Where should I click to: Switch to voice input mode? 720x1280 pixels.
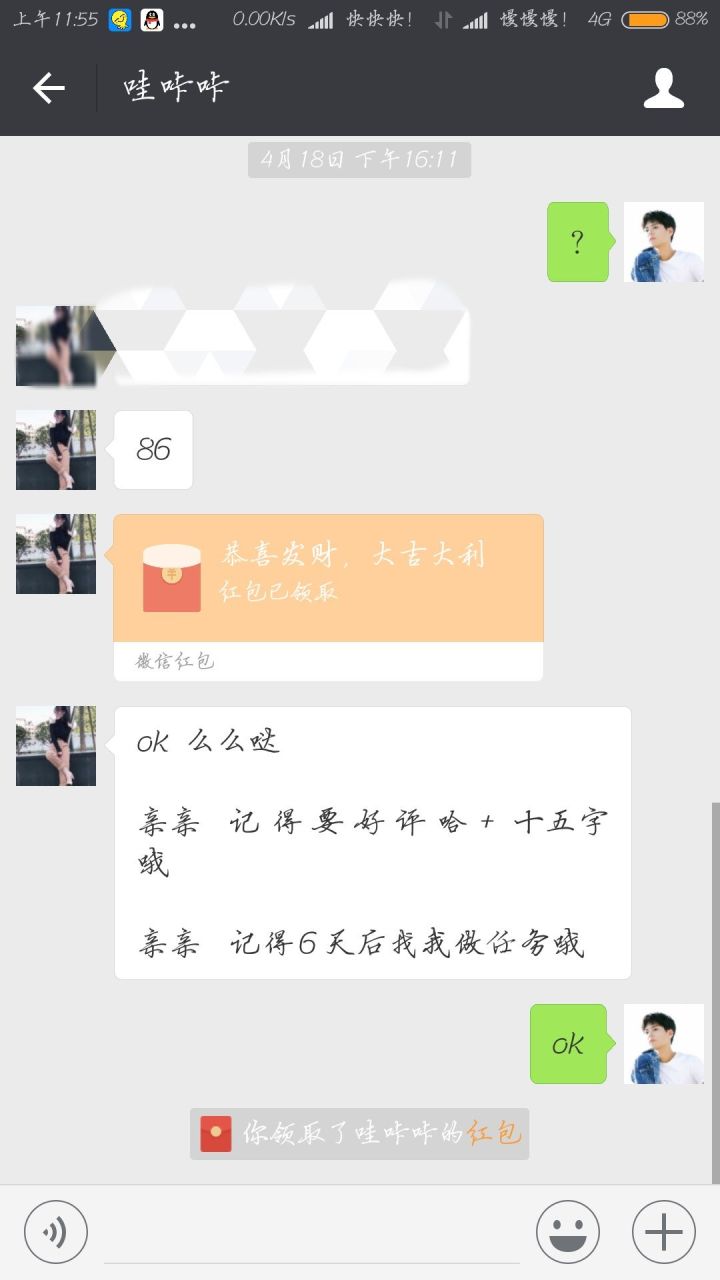(x=56, y=1232)
